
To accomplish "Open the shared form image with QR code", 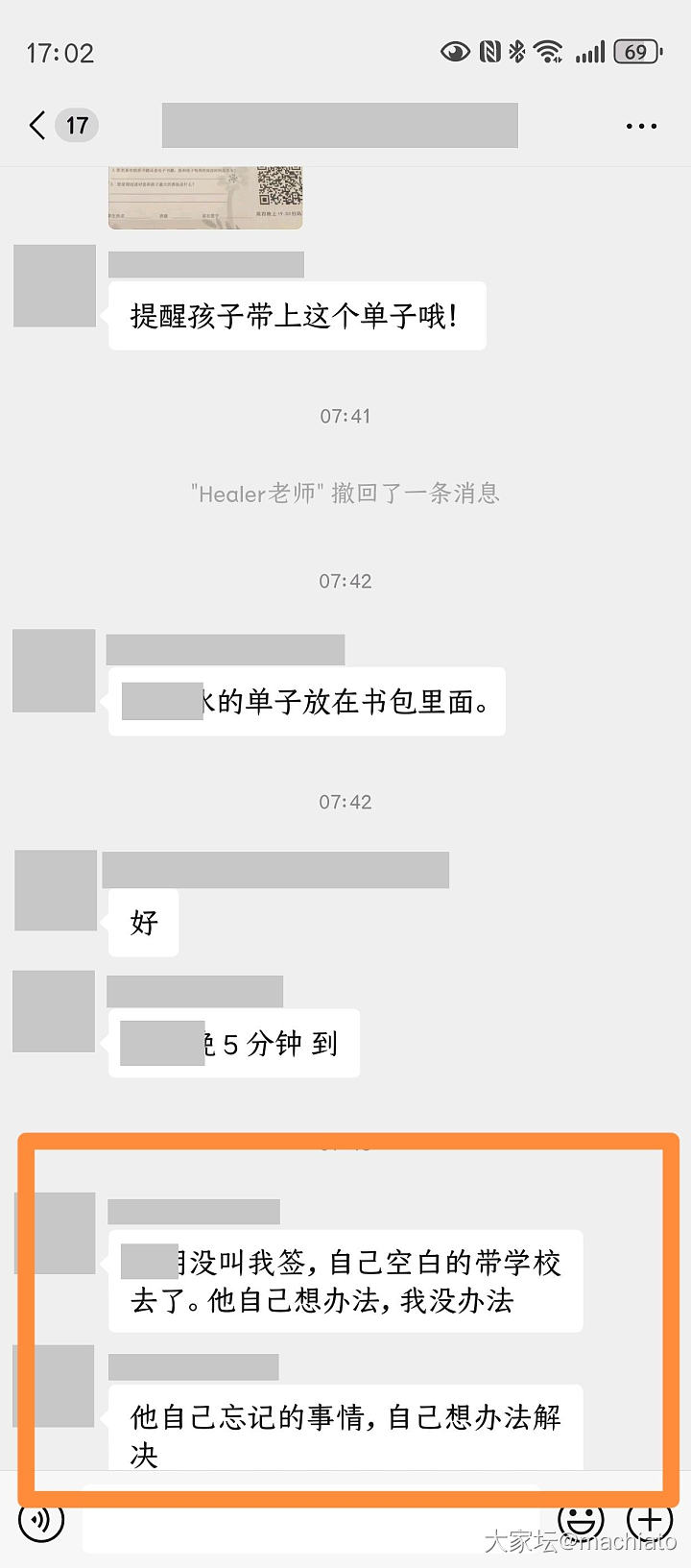I will click(x=205, y=197).
